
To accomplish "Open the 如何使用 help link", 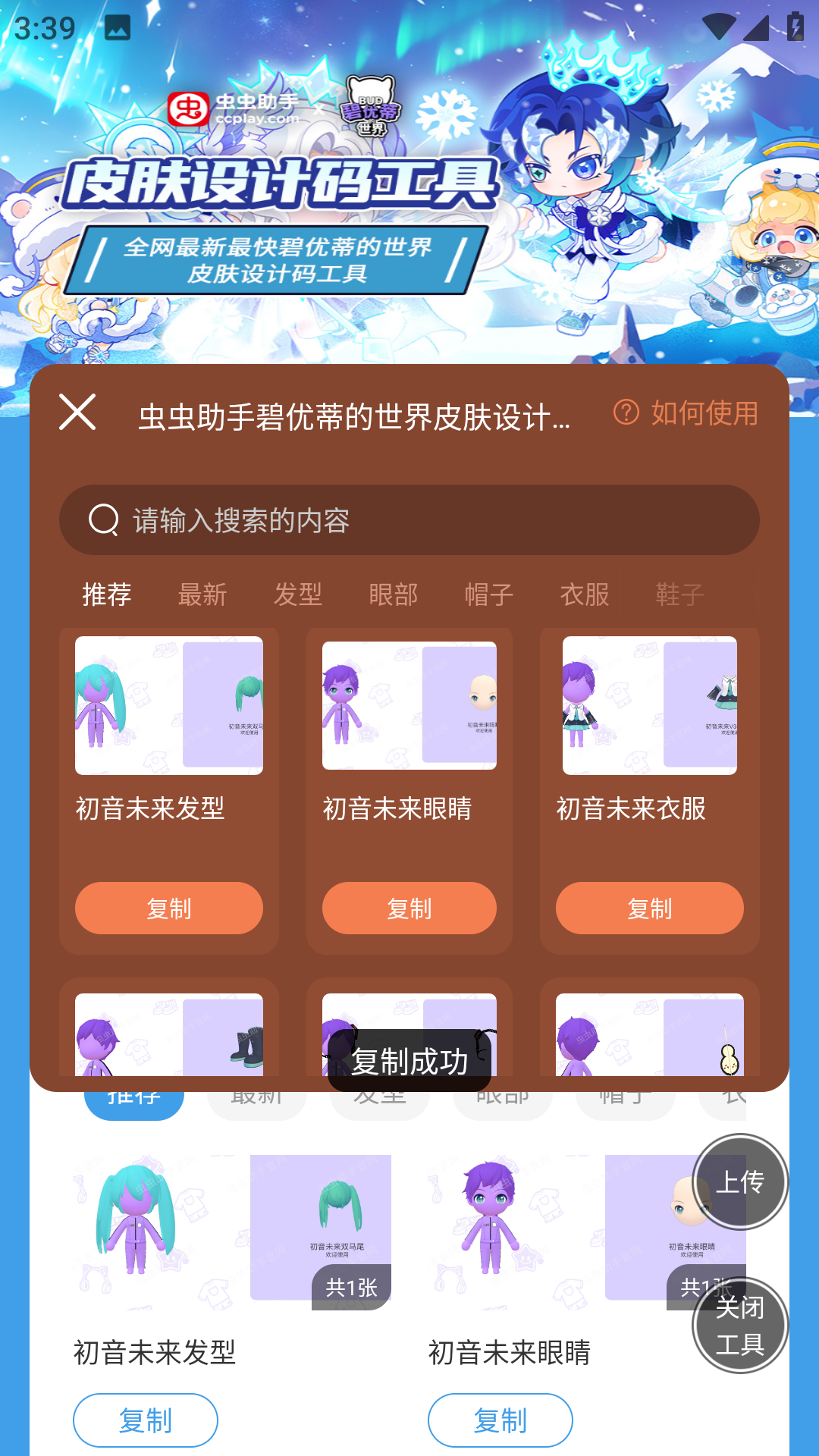I will [686, 413].
